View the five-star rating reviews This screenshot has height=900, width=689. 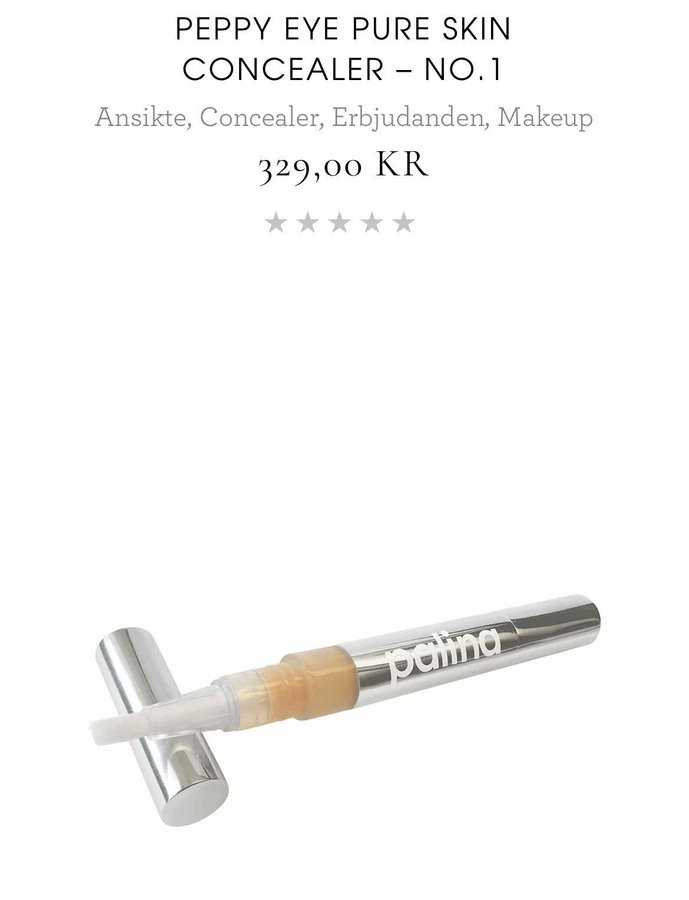click(339, 222)
